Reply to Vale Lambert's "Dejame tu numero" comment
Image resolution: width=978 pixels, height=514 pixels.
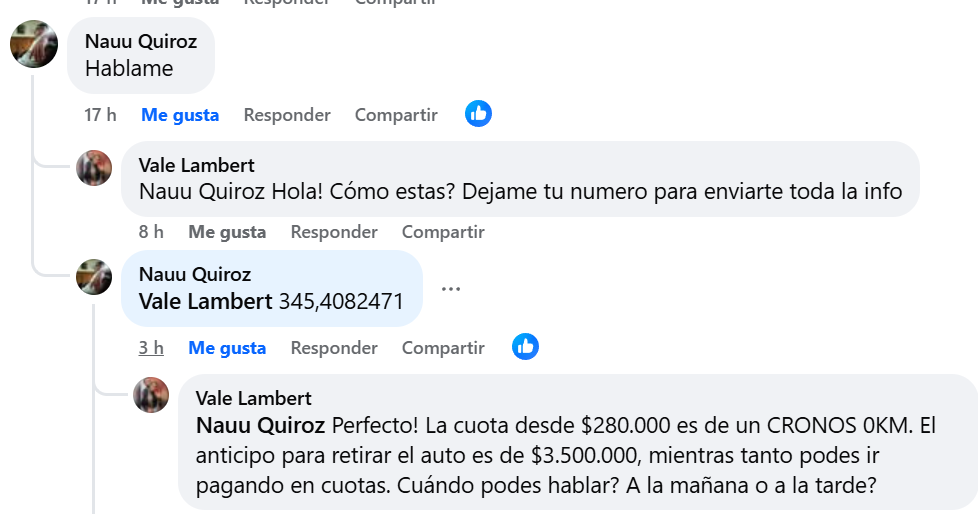click(334, 232)
